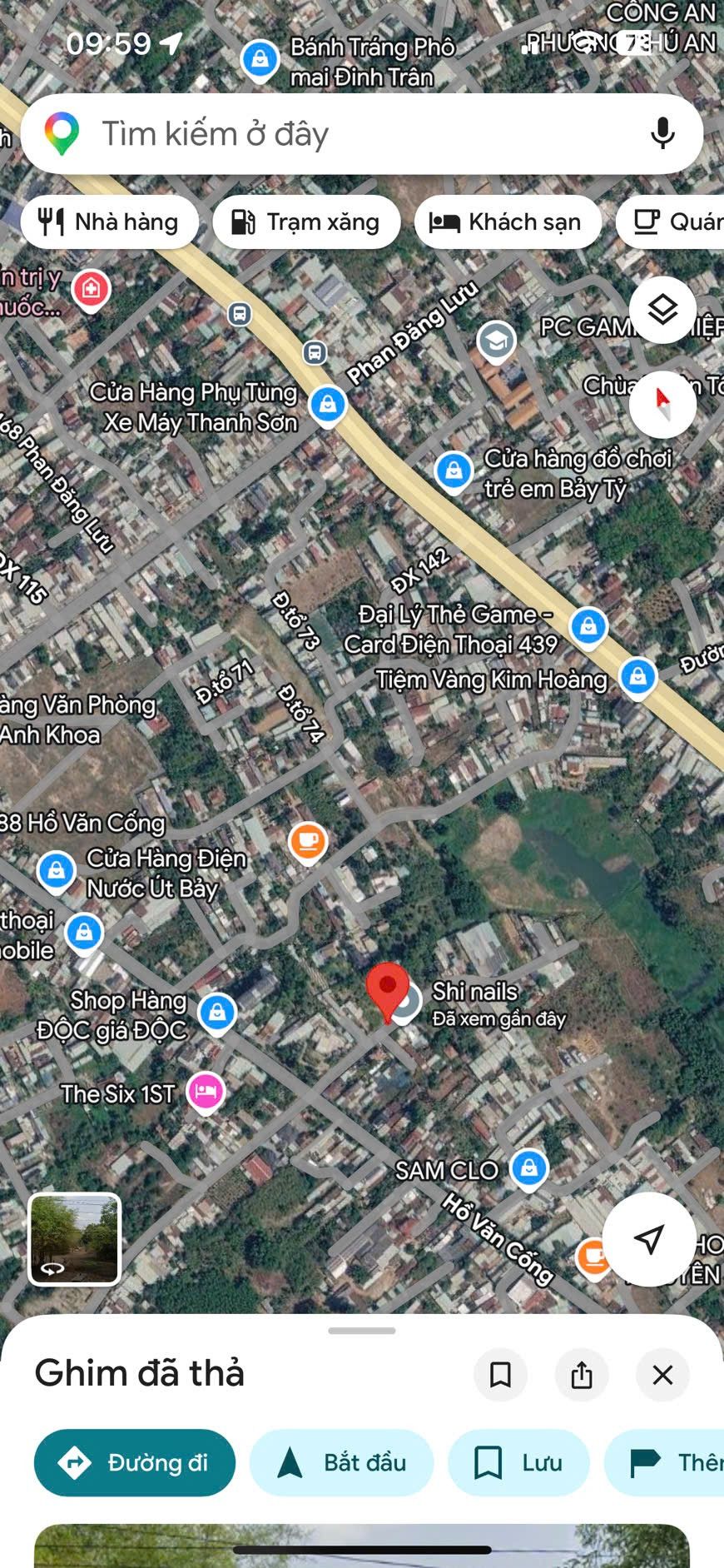Tap Bắt đầu to start navigation
The width and height of the screenshot is (724, 1568).
341,1462
